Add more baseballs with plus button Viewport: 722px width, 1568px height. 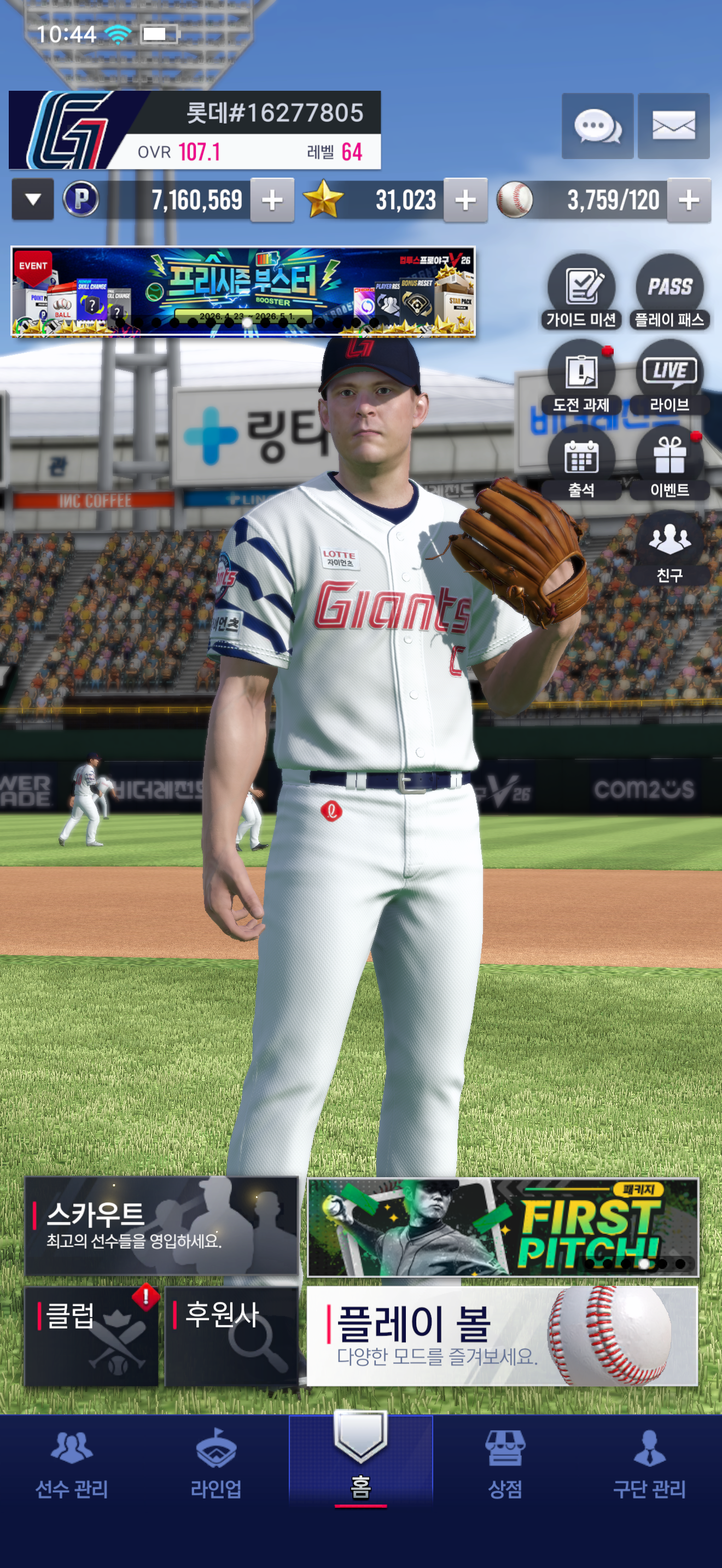[689, 200]
